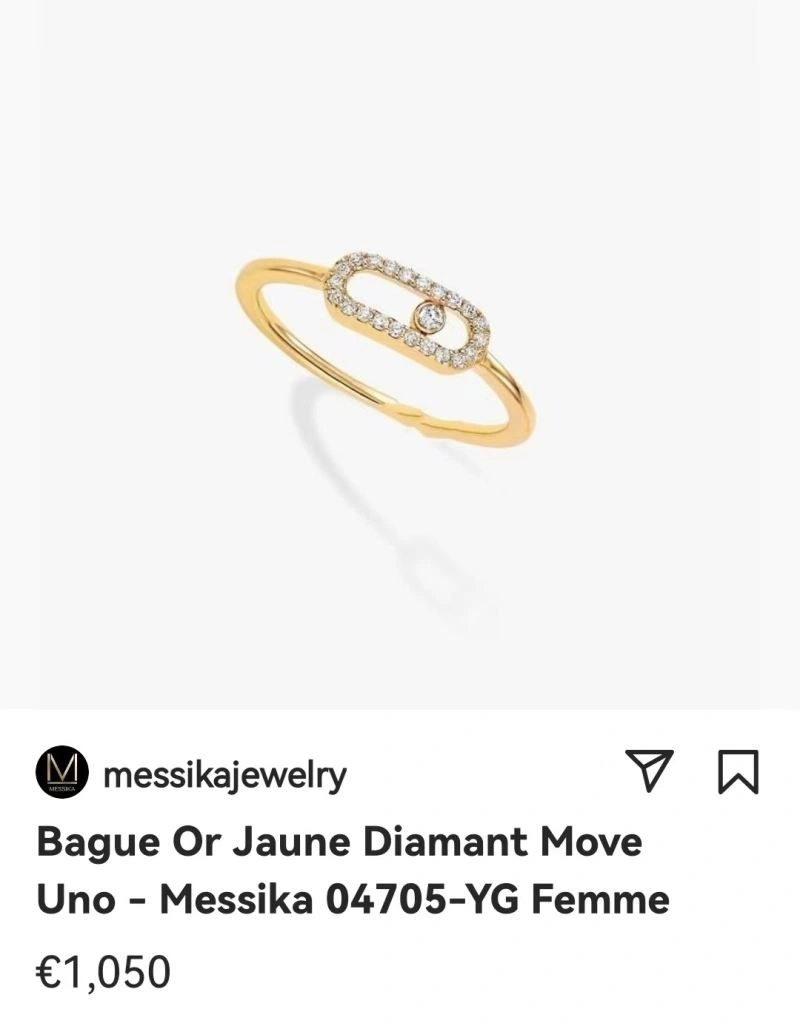Bookmark the Move Uno ring
Image resolution: width=800 pixels, height=1026 pixels.
[x=738, y=772]
